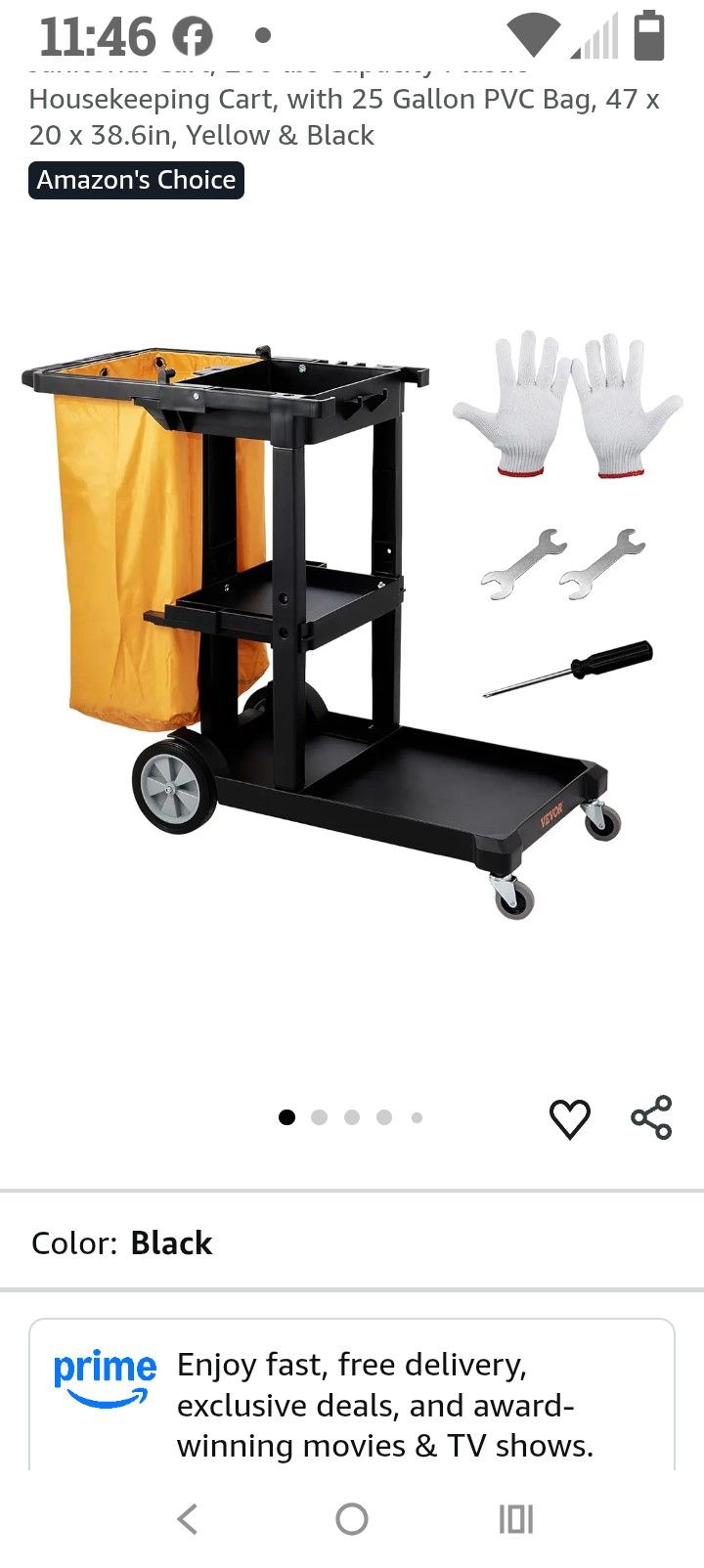This screenshot has height=1568, width=704.
Task: Tap the cellular signal icon
Action: pos(593,35)
